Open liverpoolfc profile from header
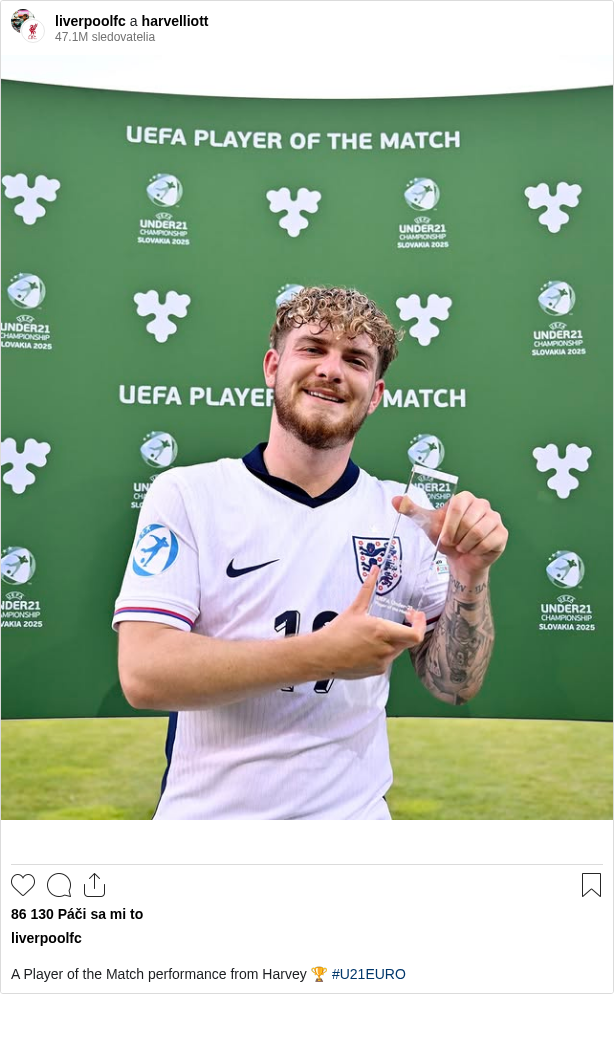This screenshot has height=1063, width=614. pyautogui.click(x=90, y=21)
